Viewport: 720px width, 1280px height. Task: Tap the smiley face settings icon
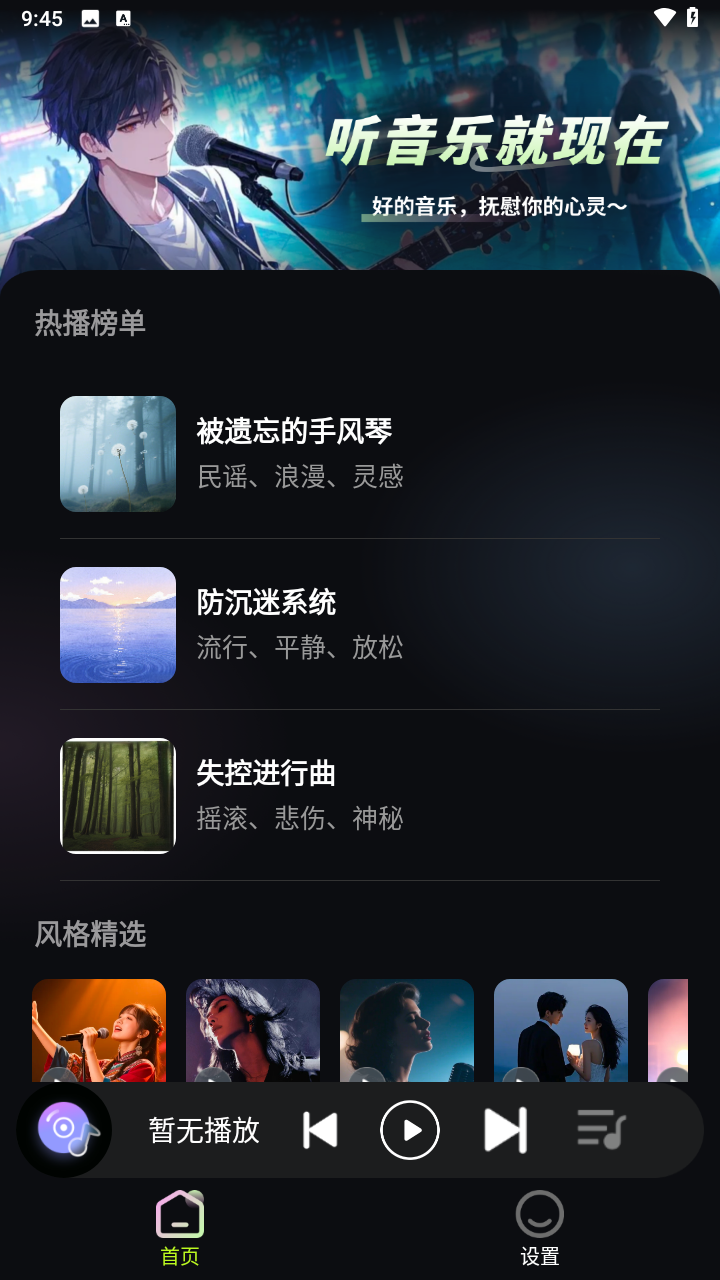[x=539, y=1213]
